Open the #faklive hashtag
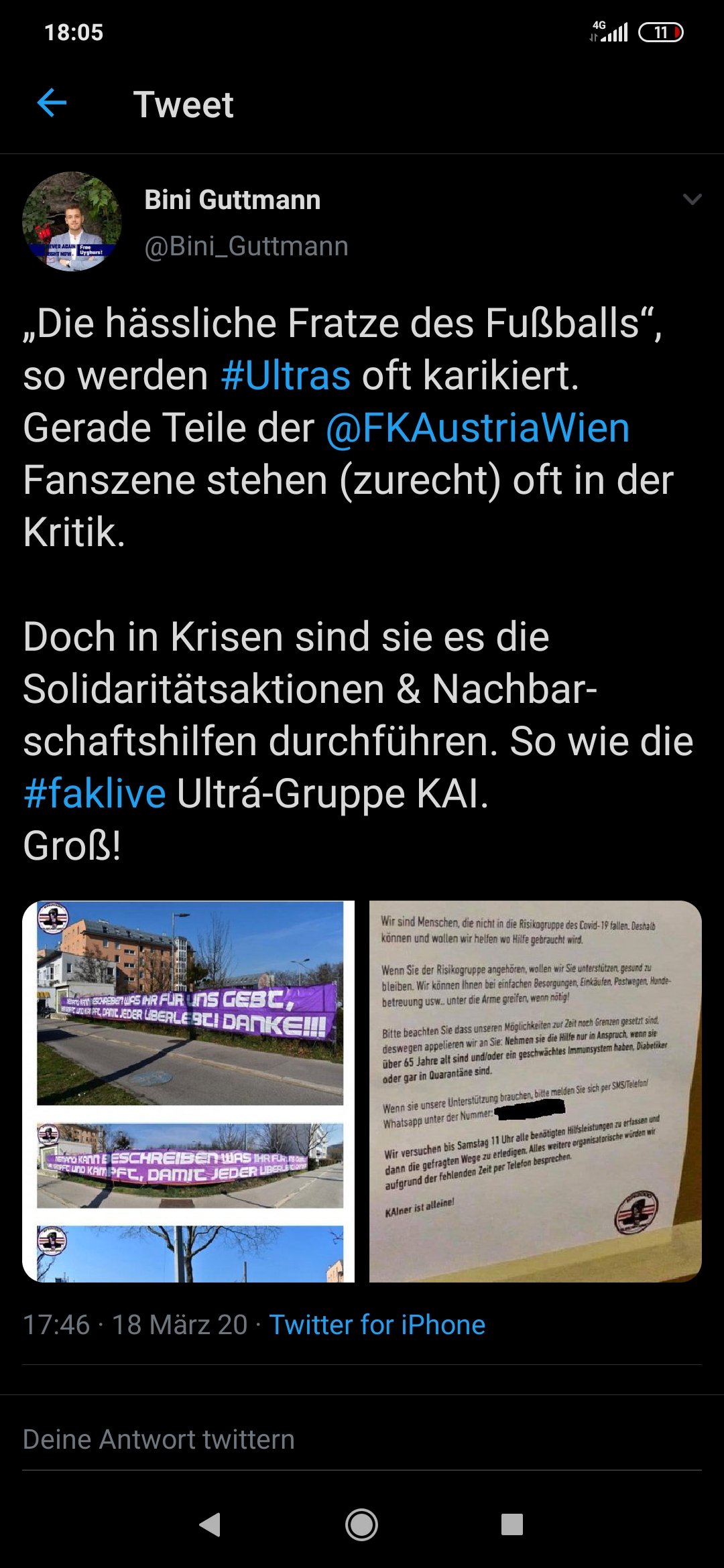724x1568 pixels. click(95, 793)
